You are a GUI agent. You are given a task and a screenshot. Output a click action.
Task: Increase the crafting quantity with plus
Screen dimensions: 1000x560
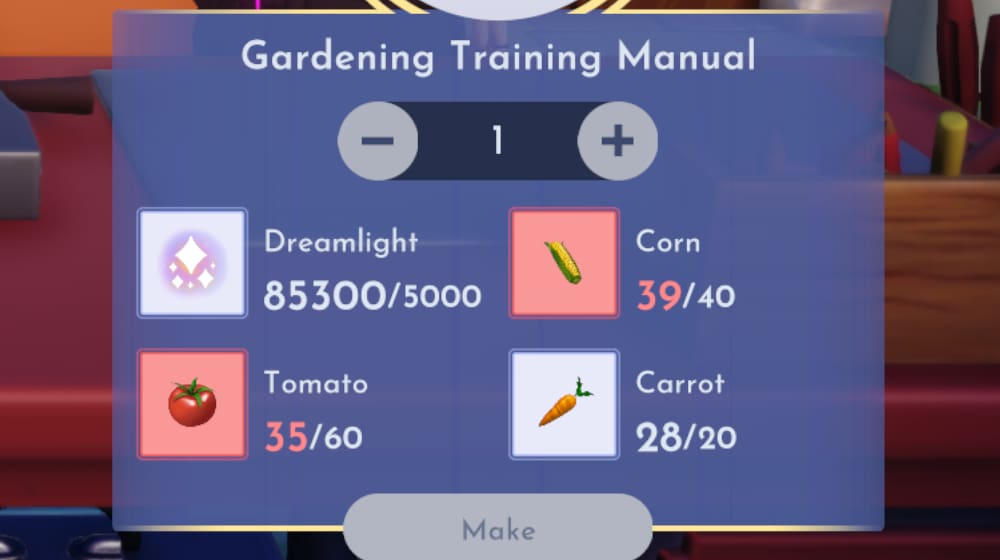point(617,141)
